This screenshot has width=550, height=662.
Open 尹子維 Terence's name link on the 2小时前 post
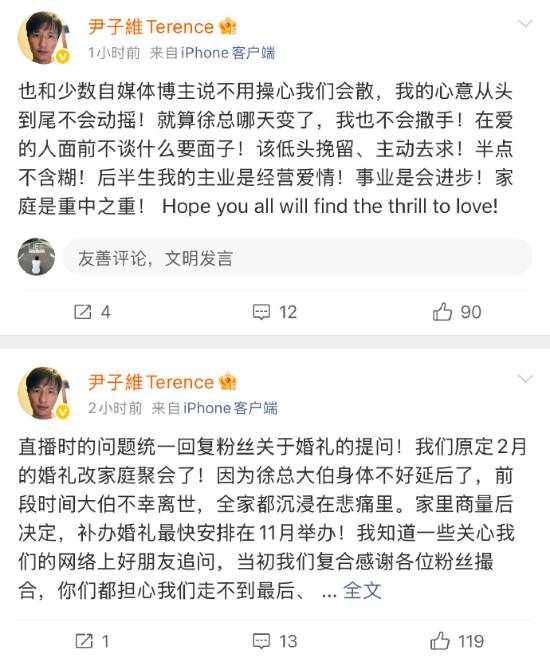pyautogui.click(x=162, y=382)
